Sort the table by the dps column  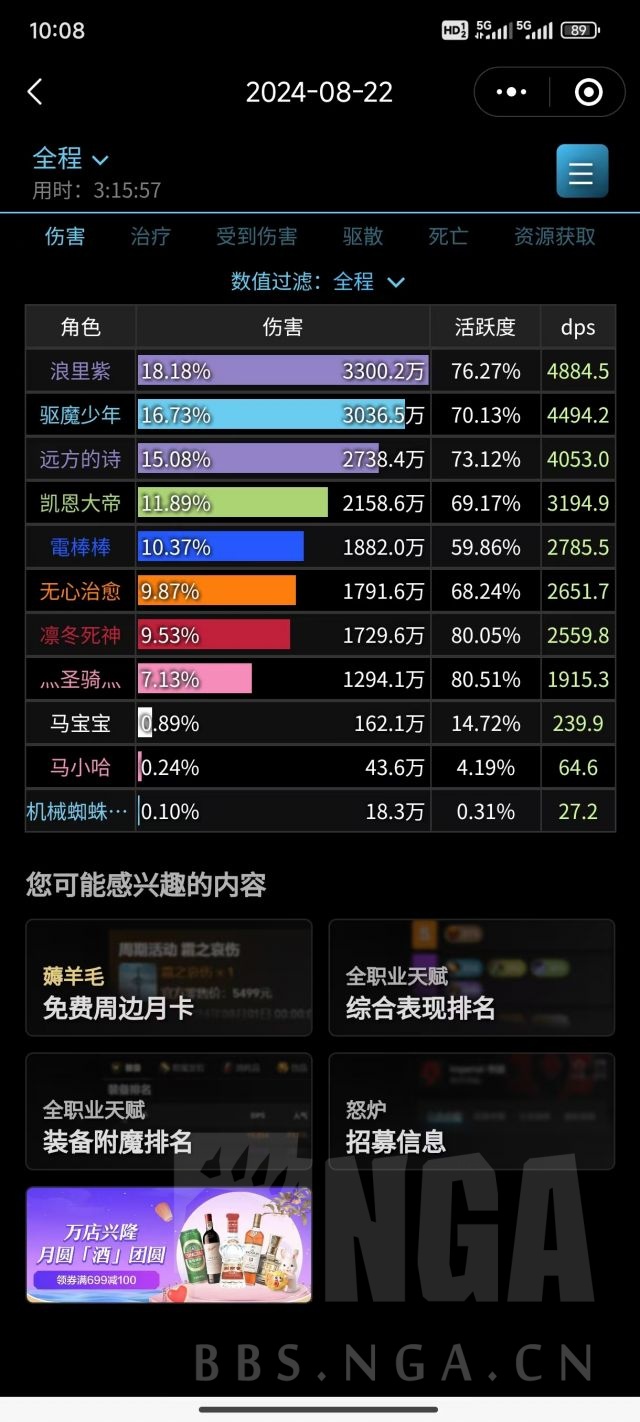(x=578, y=327)
